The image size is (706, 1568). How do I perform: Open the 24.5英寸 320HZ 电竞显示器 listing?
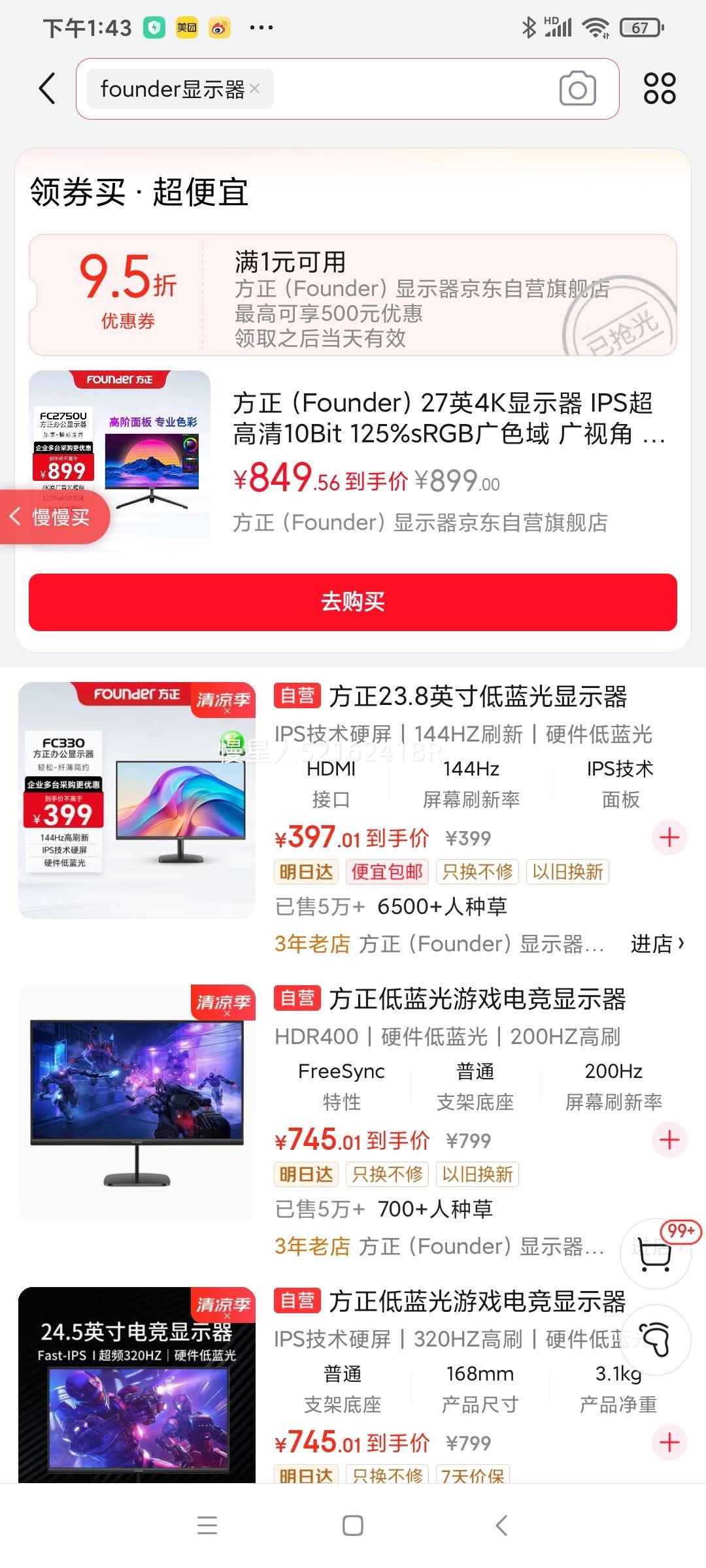click(477, 1302)
